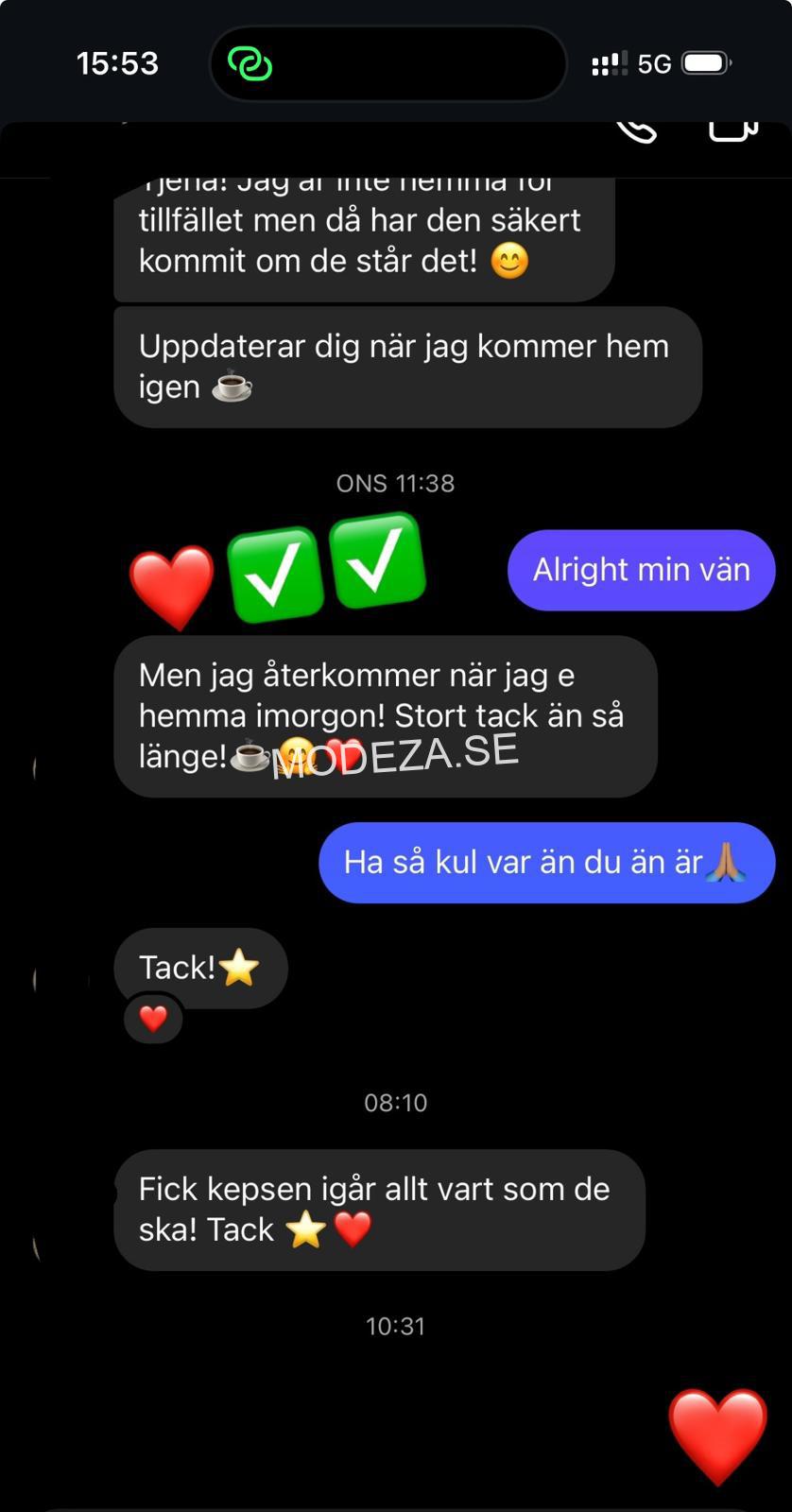Open the heart reaction under the Tack! message

click(153, 1019)
